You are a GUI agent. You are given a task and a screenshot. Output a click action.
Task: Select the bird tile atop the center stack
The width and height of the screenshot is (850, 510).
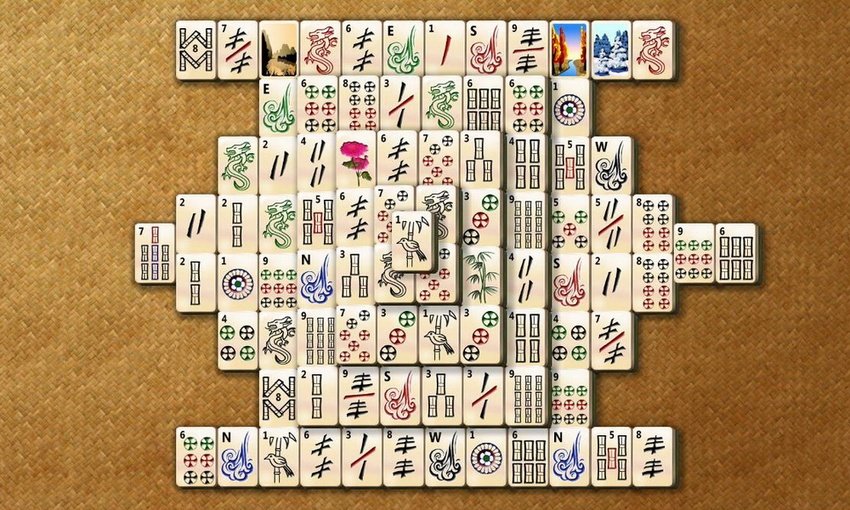point(409,241)
